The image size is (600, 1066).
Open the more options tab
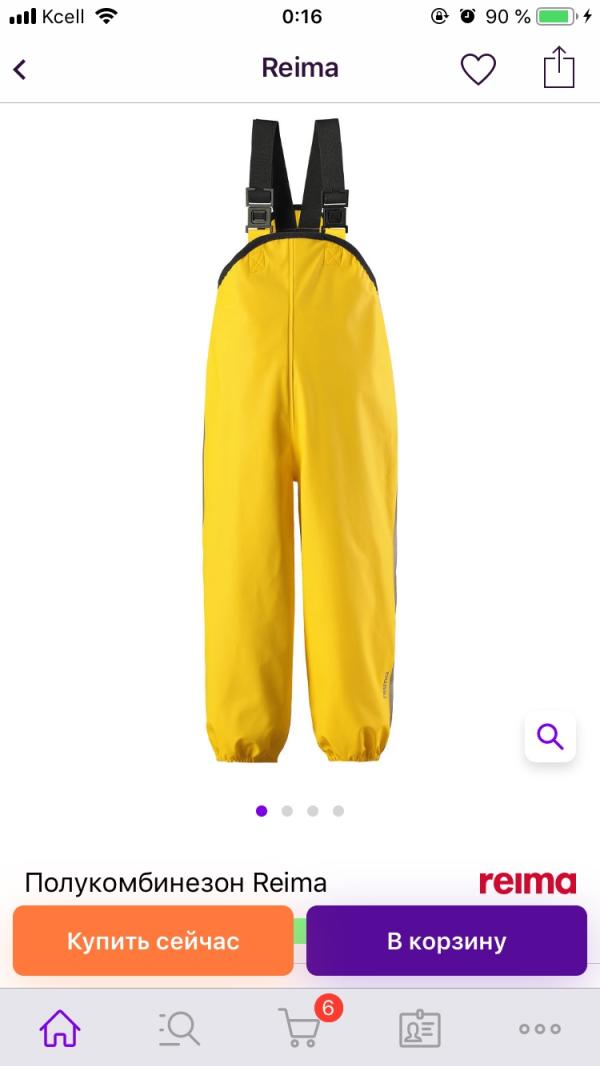tap(540, 1027)
